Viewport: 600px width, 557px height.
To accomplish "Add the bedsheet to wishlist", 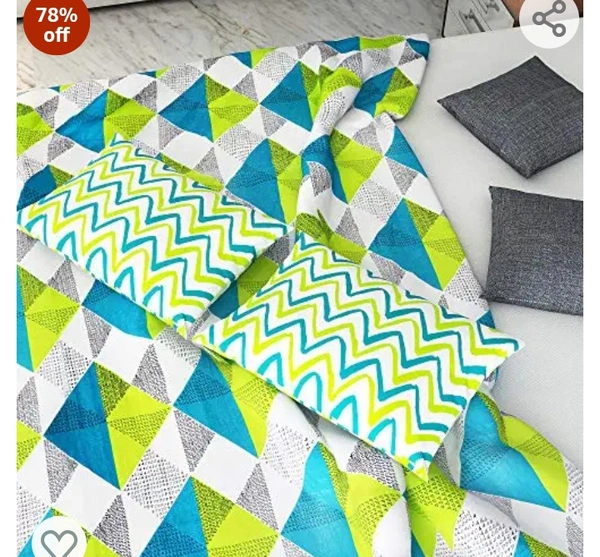I will click(x=59, y=540).
